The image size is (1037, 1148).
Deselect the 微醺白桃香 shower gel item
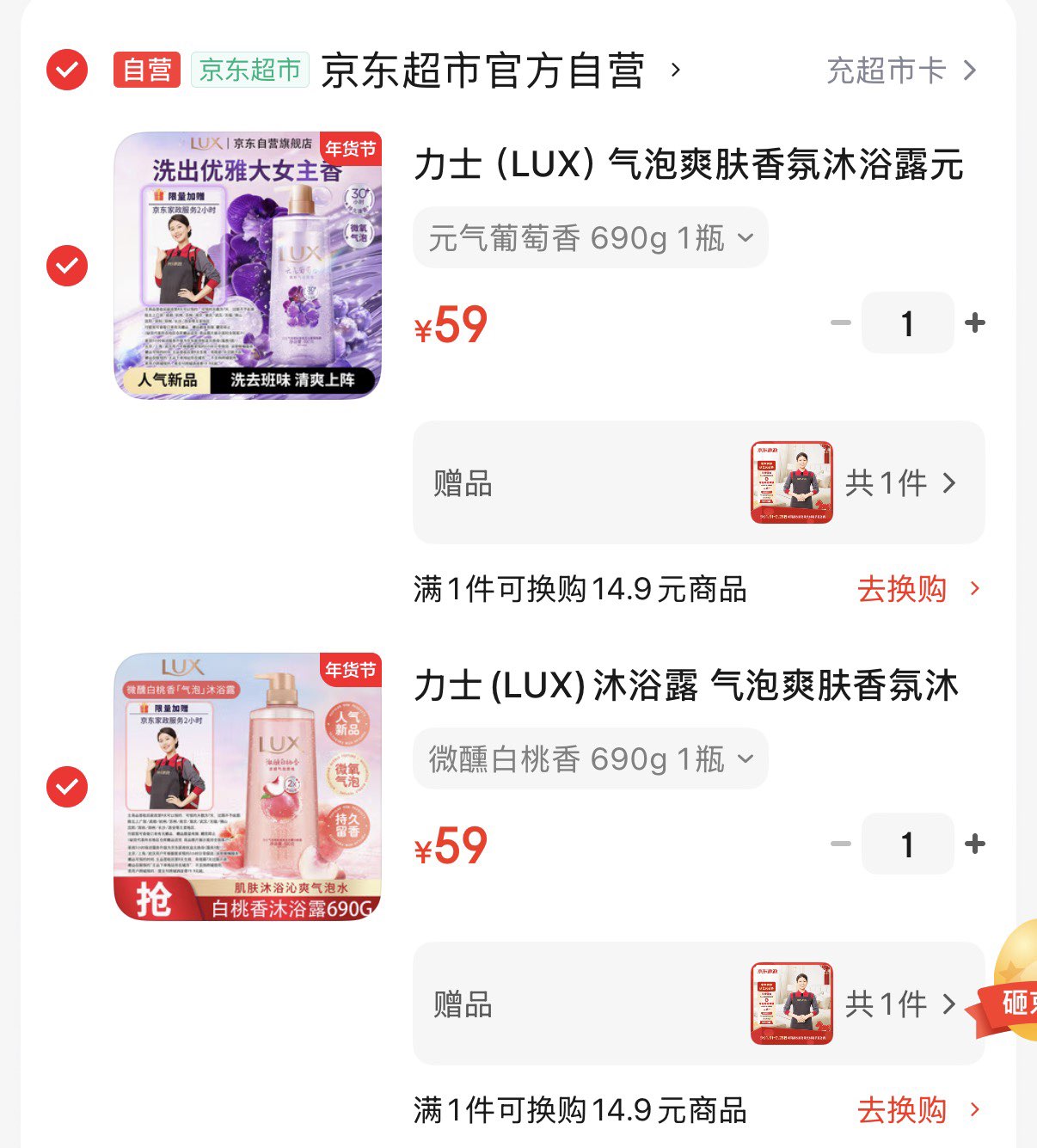click(x=67, y=787)
